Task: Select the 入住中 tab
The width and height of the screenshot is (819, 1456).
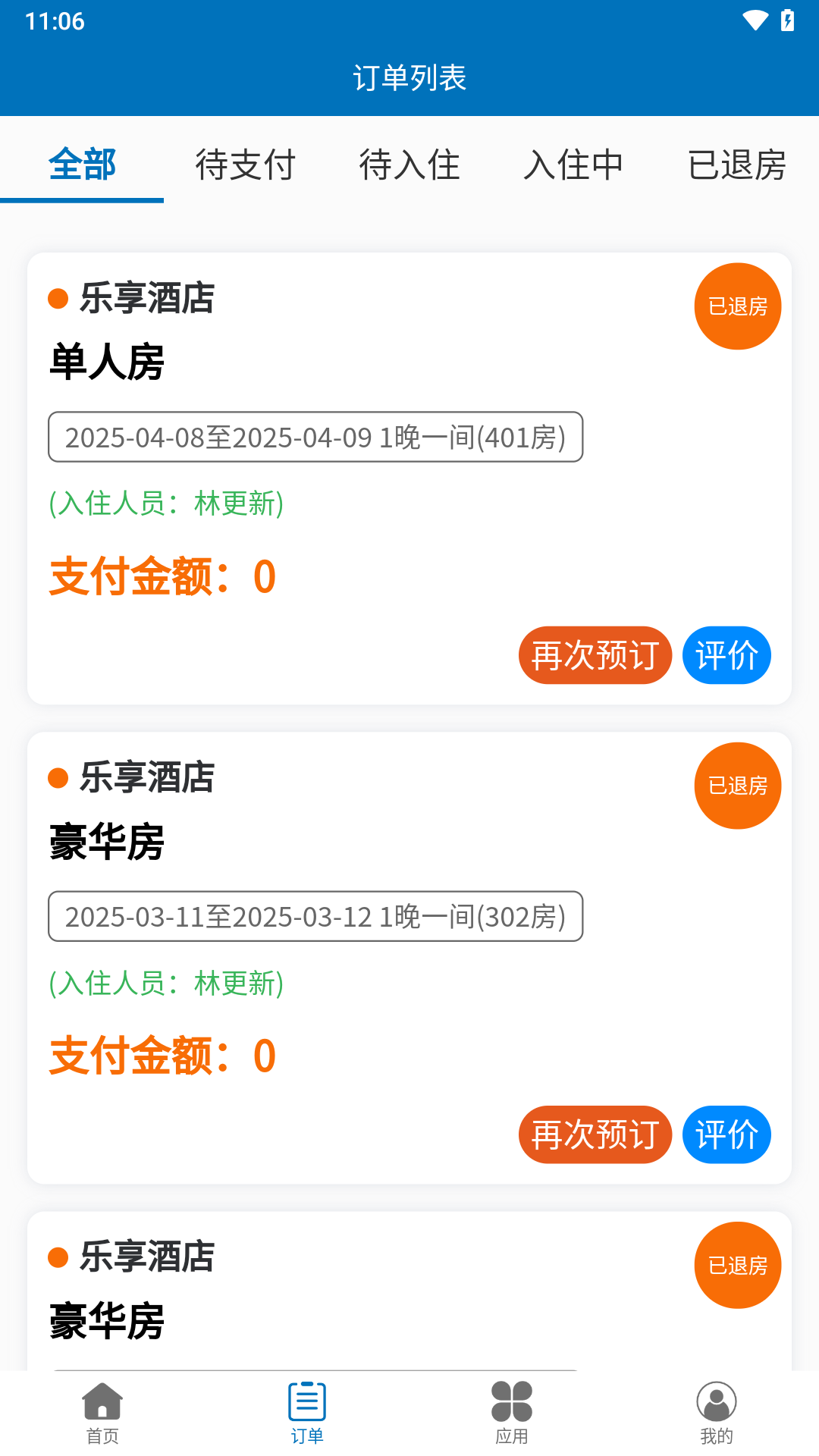Action: [x=573, y=165]
